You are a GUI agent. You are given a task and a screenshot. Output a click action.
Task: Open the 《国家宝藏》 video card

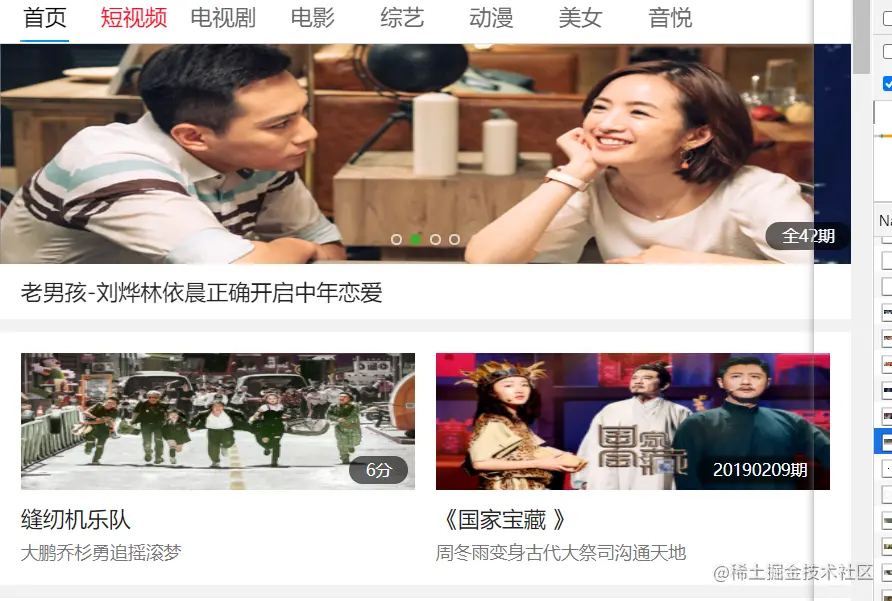coord(632,421)
